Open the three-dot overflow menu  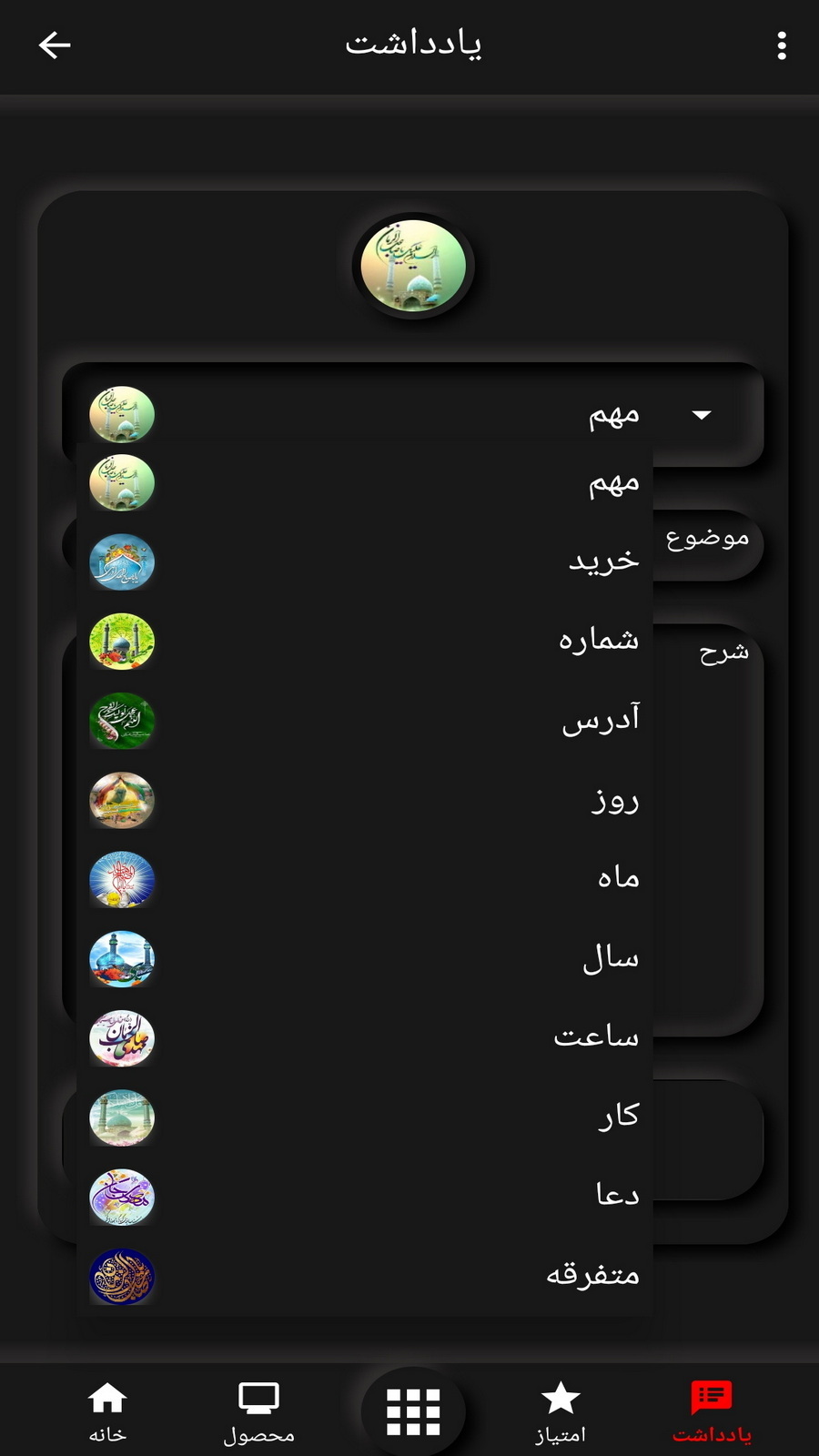pos(782,45)
